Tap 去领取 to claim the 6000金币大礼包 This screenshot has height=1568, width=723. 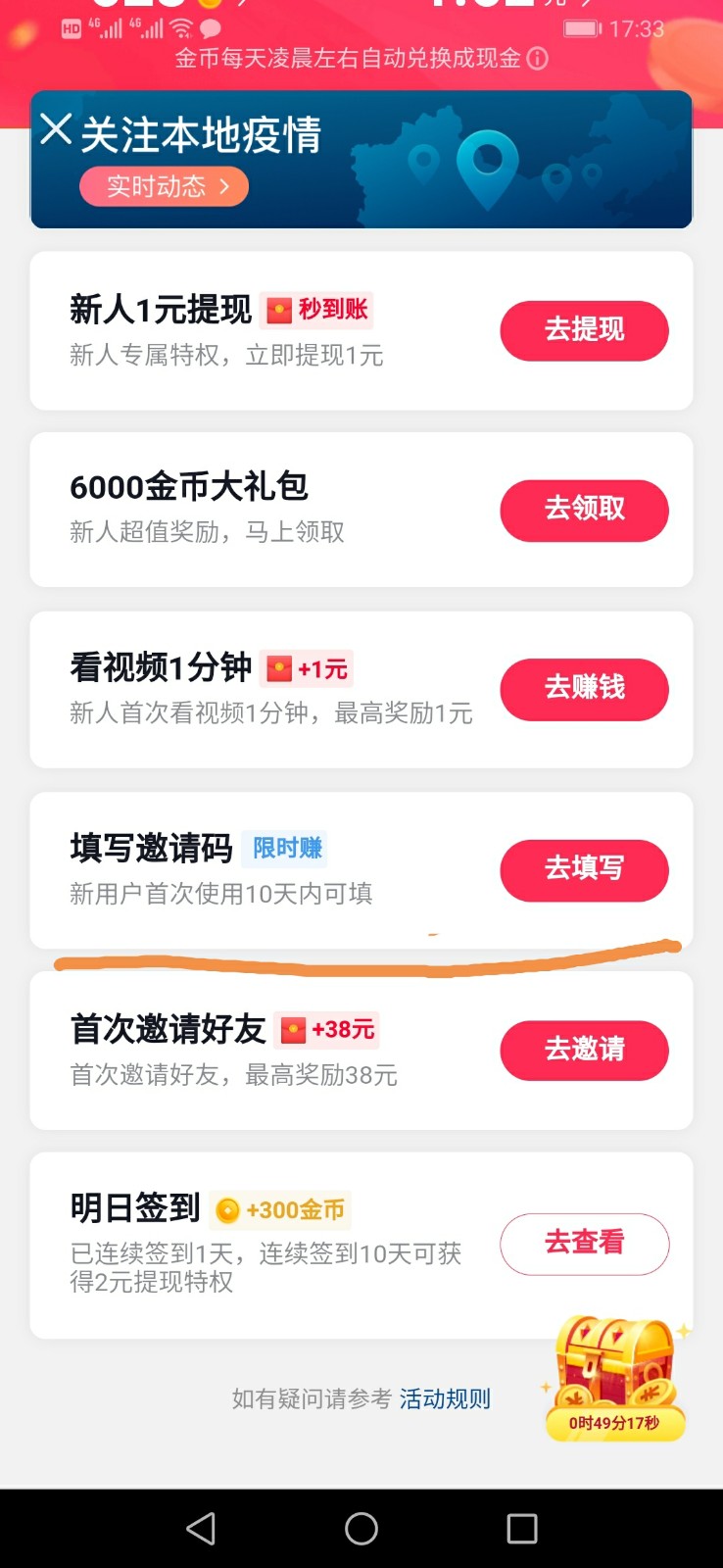coord(584,510)
